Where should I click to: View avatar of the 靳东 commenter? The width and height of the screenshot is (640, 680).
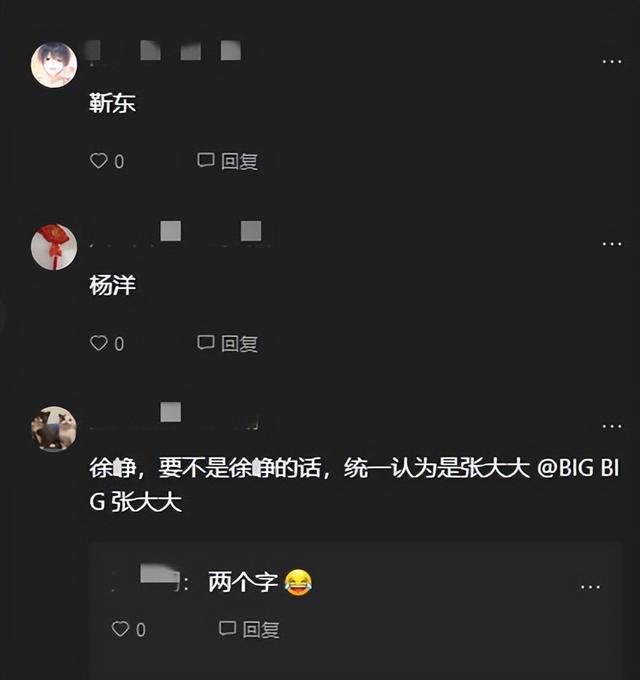(54, 65)
